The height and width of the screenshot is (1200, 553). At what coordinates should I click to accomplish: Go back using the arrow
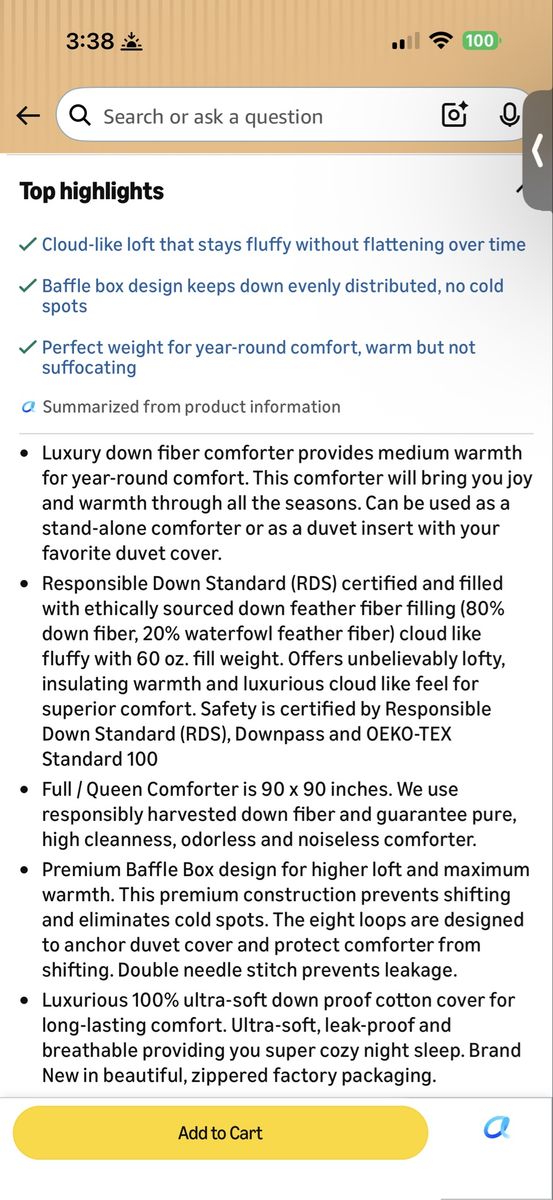[28, 116]
